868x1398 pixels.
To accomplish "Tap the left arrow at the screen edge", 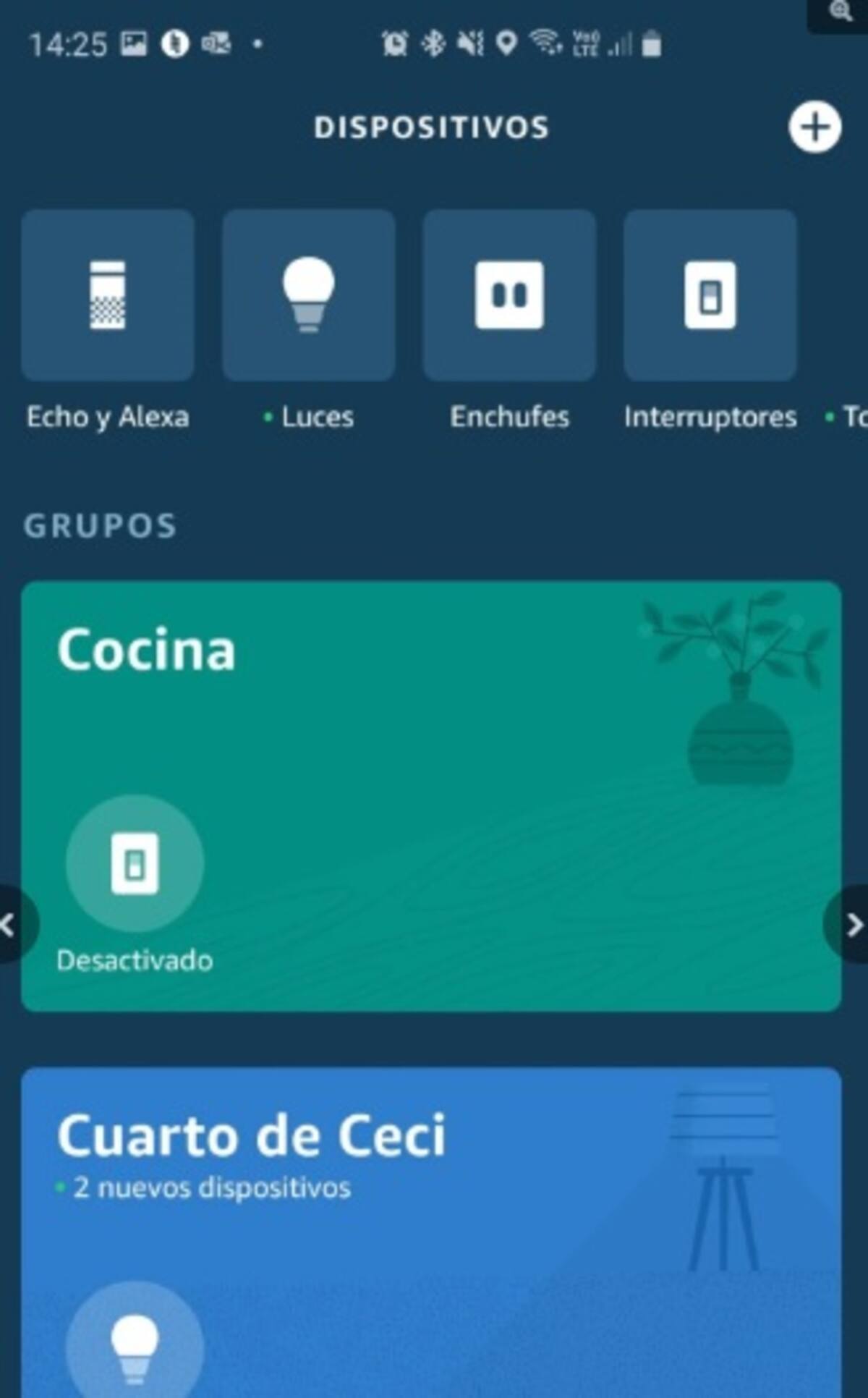I will (9, 924).
